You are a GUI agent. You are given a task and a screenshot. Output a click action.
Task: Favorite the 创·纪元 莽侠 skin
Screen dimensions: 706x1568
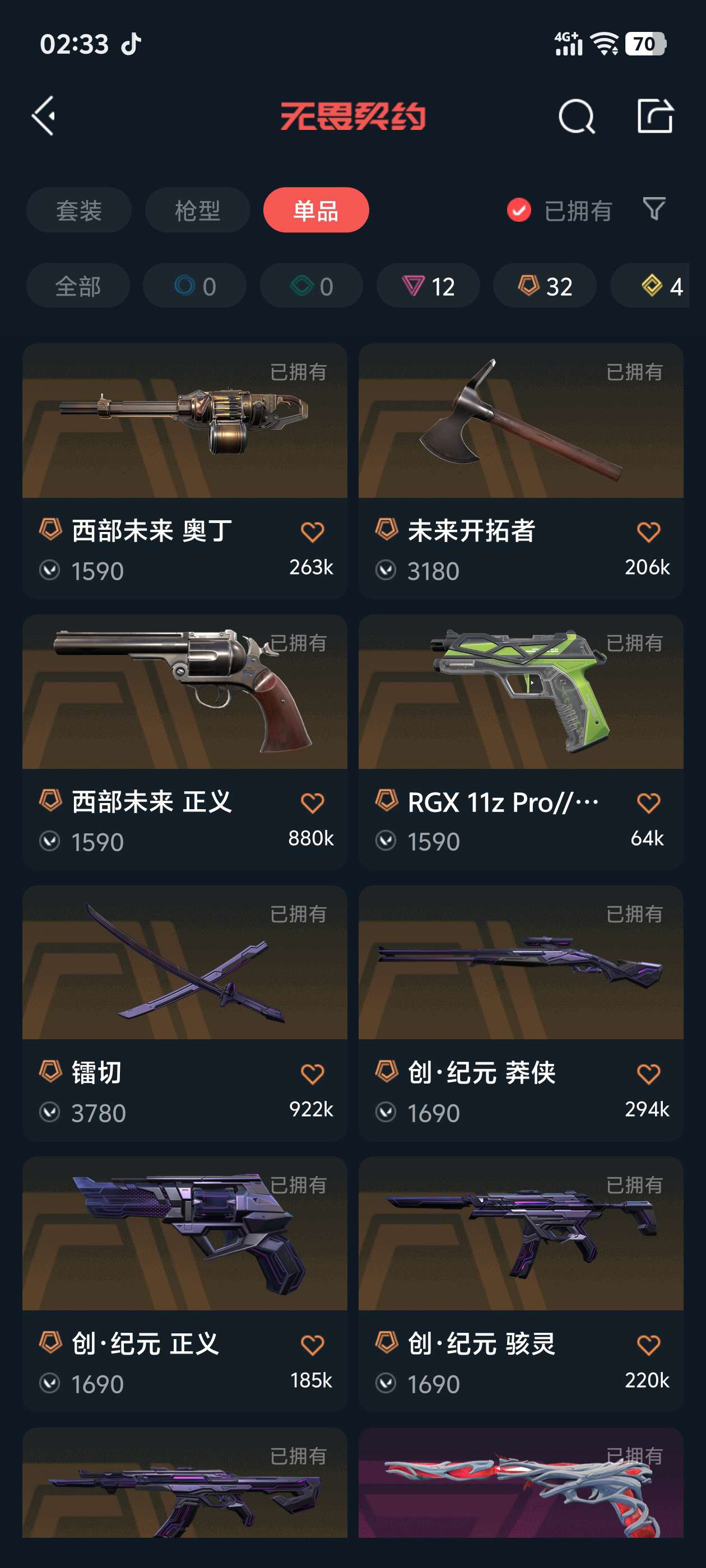pos(648,1074)
